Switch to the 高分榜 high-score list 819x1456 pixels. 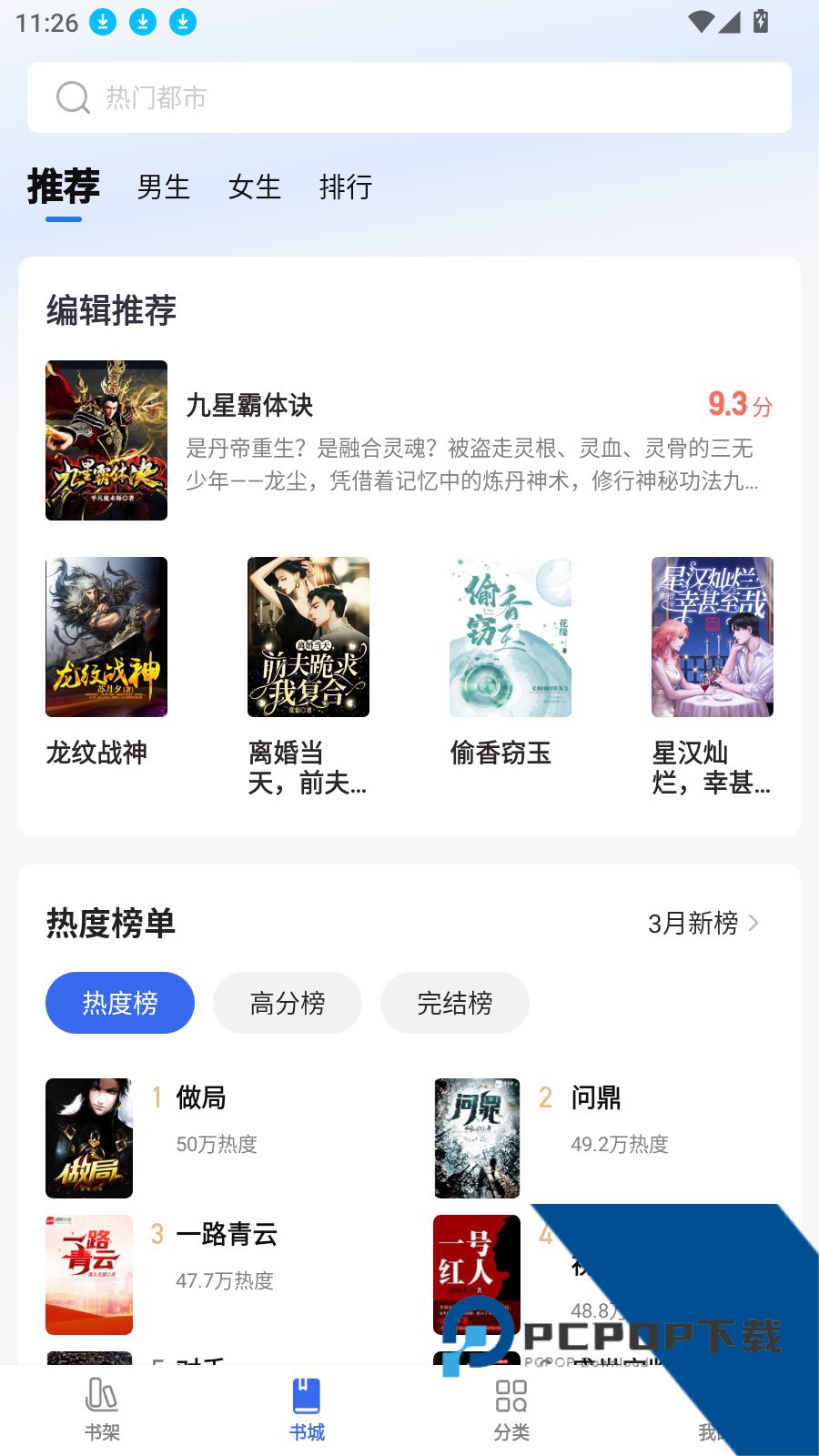[x=288, y=1002]
